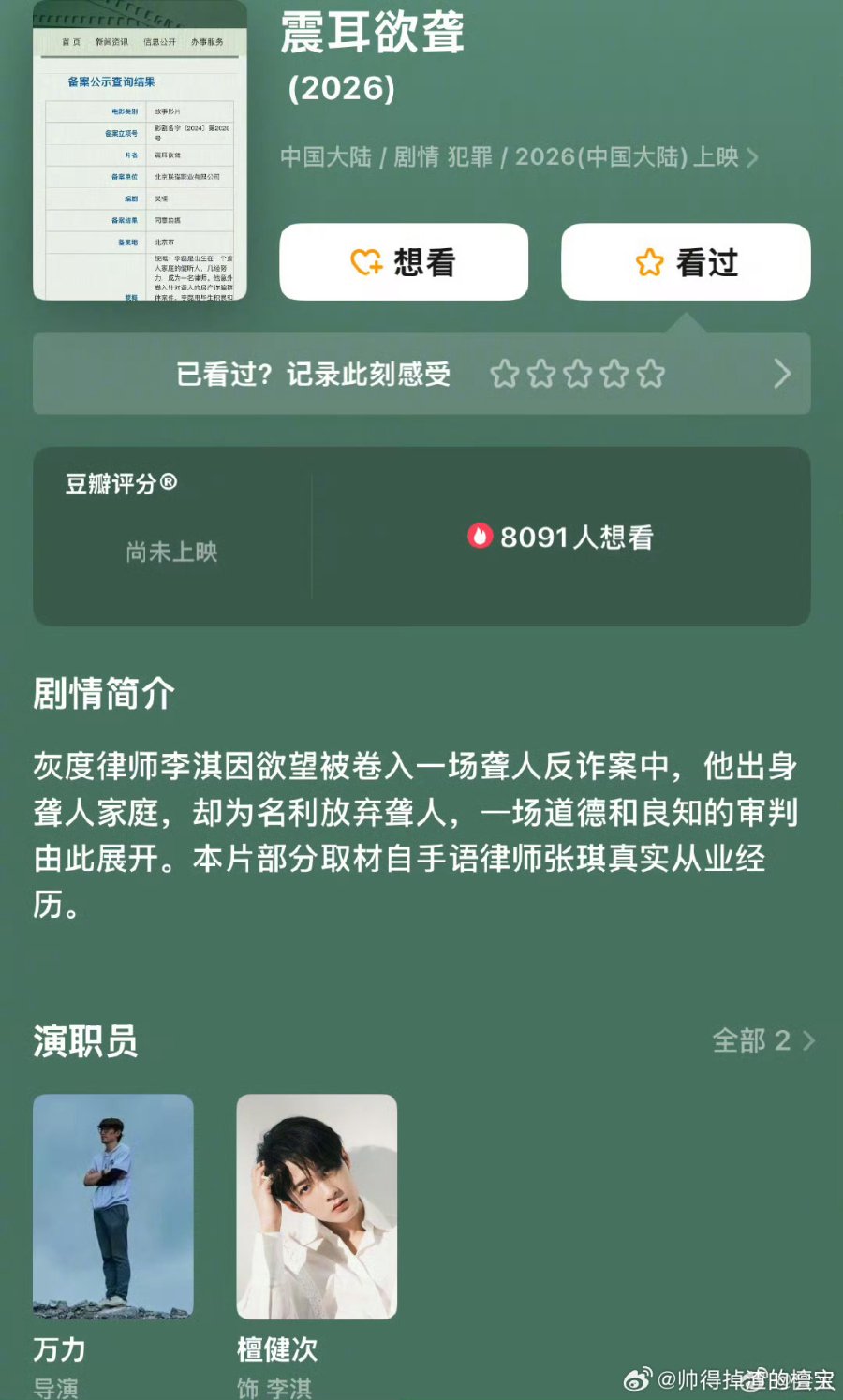View all cast via 全部 2
Viewport: 843px width, 1400px height.
pyautogui.click(x=763, y=1040)
